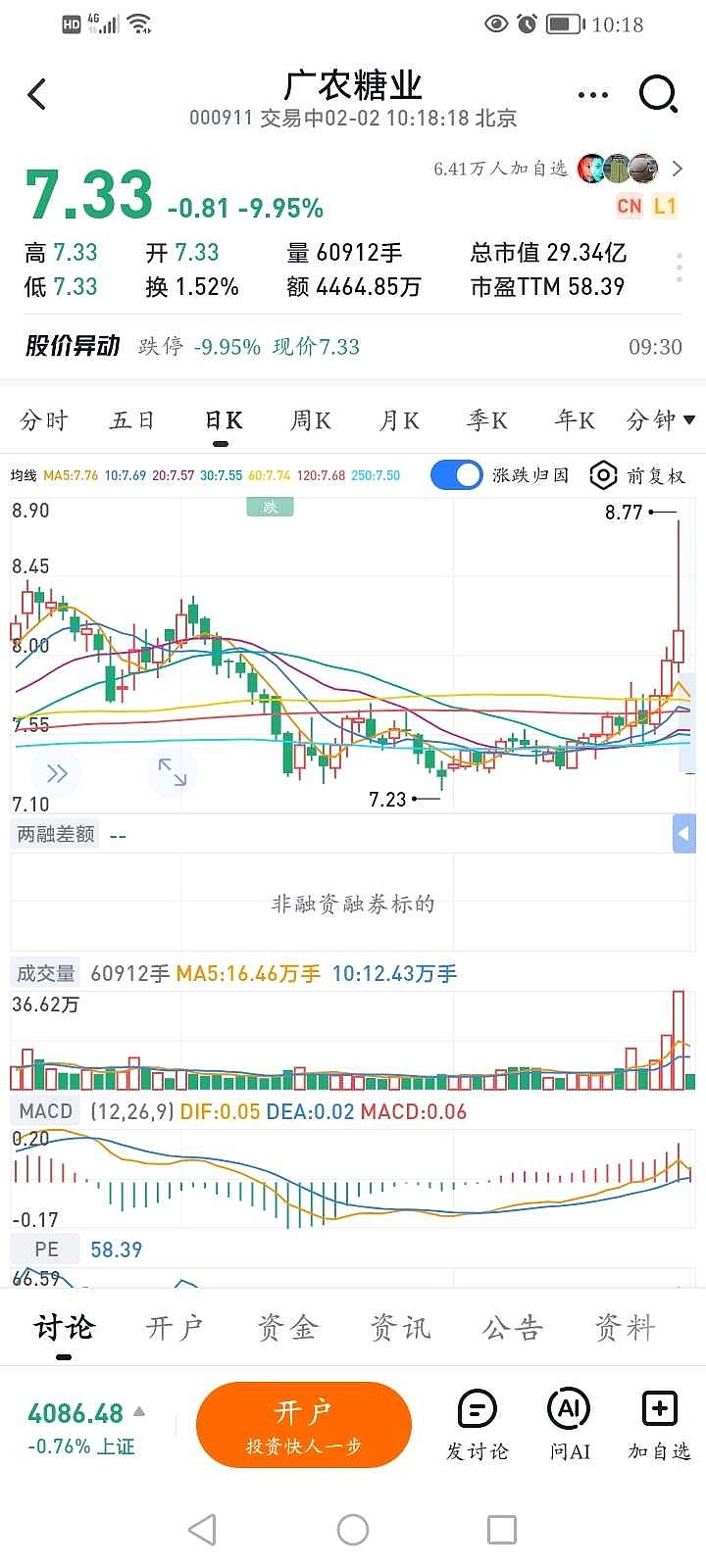
Task: Open the 分钟 minute-interval dropdown
Action: 663,419
